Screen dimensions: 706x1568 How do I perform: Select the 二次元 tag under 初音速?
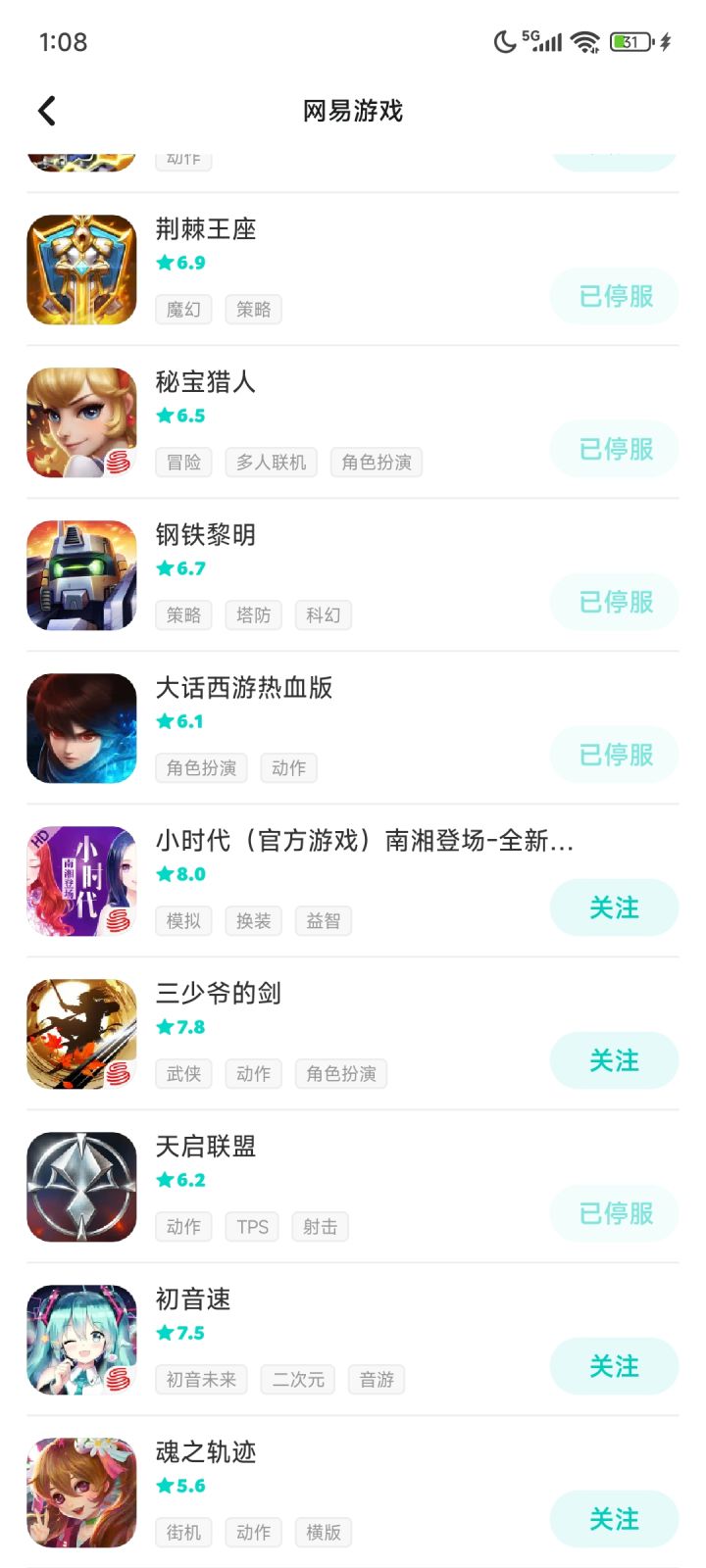tap(297, 1379)
